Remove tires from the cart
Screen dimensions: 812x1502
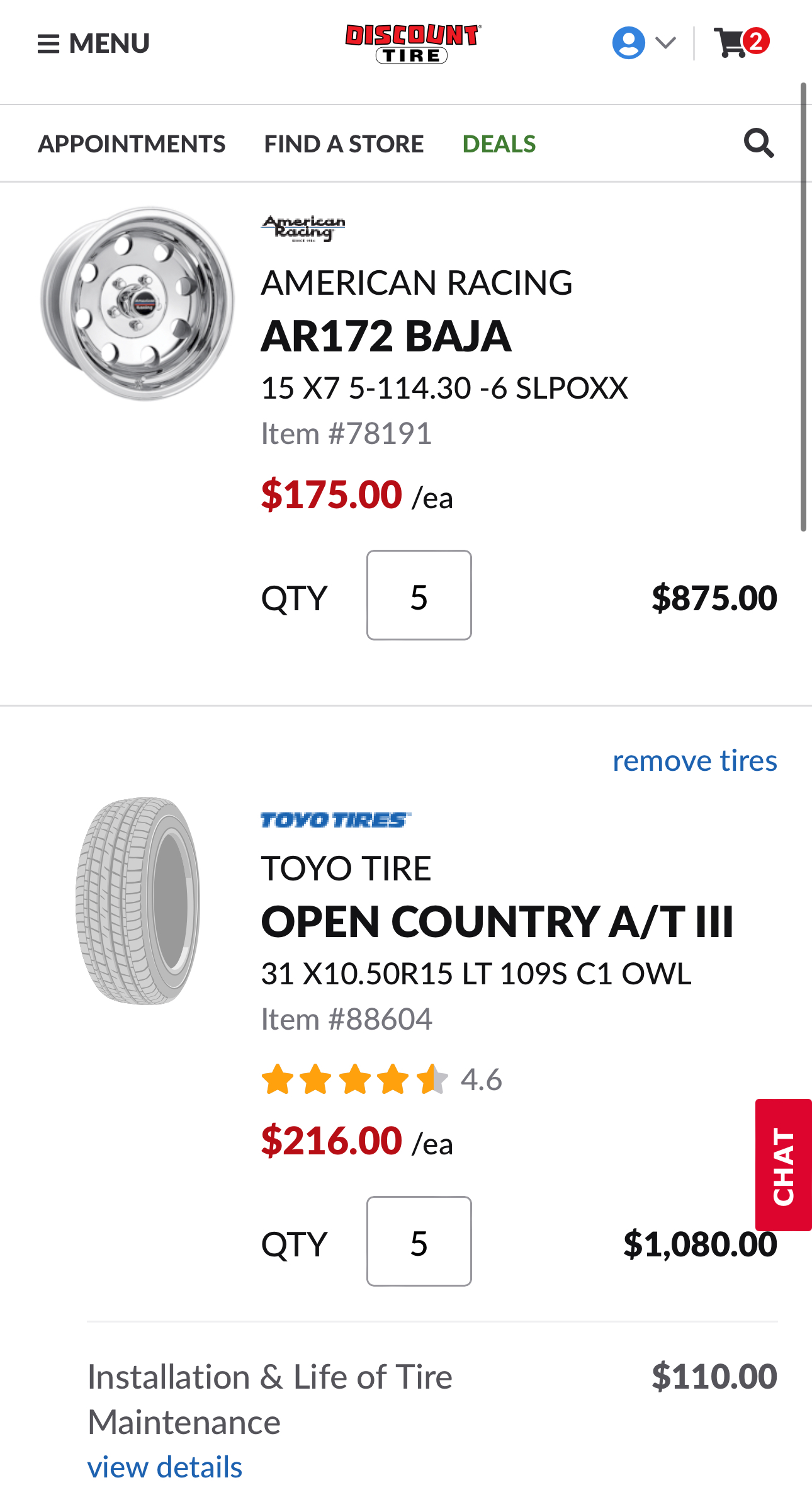pos(694,761)
